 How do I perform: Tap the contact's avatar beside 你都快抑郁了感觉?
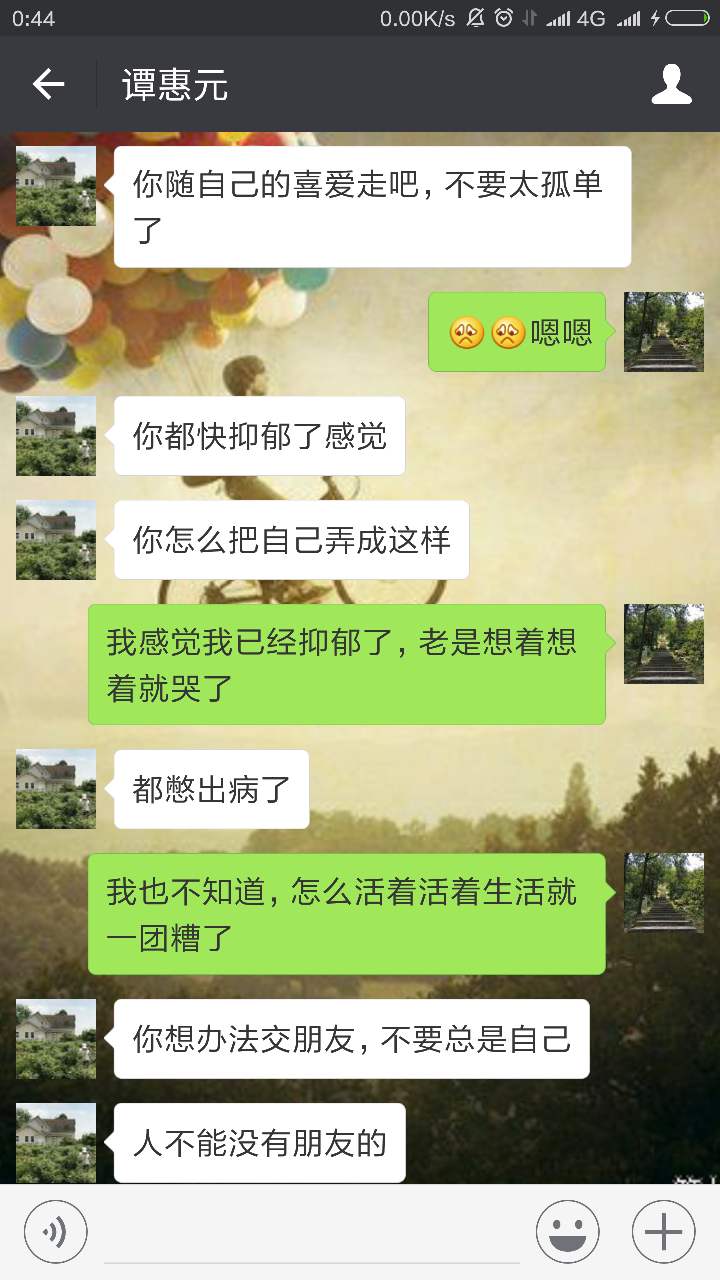tap(56, 436)
